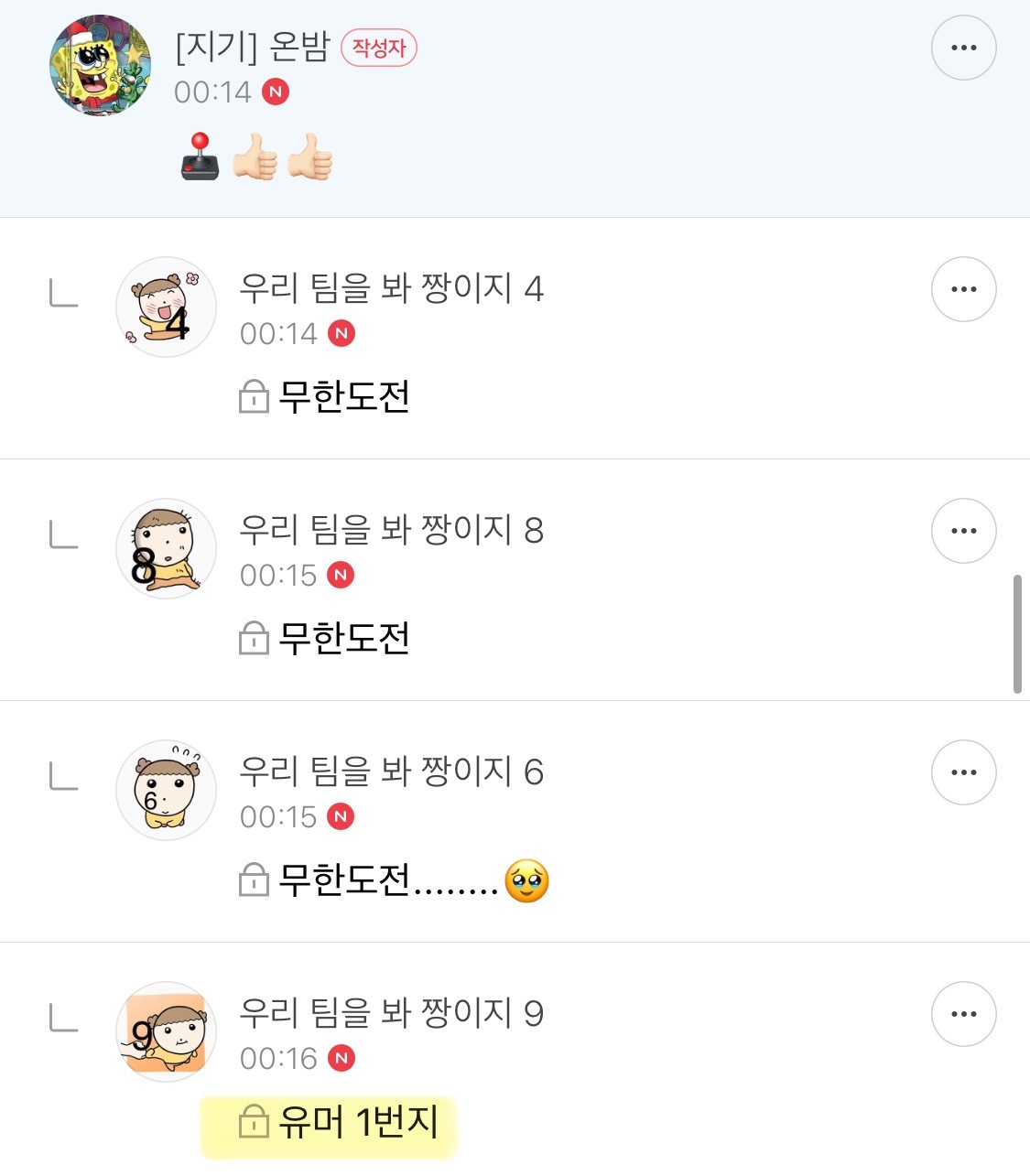Image resolution: width=1030 pixels, height=1176 pixels.
Task: Click the 무한도전 locked text under comment 8
Action: point(343,640)
